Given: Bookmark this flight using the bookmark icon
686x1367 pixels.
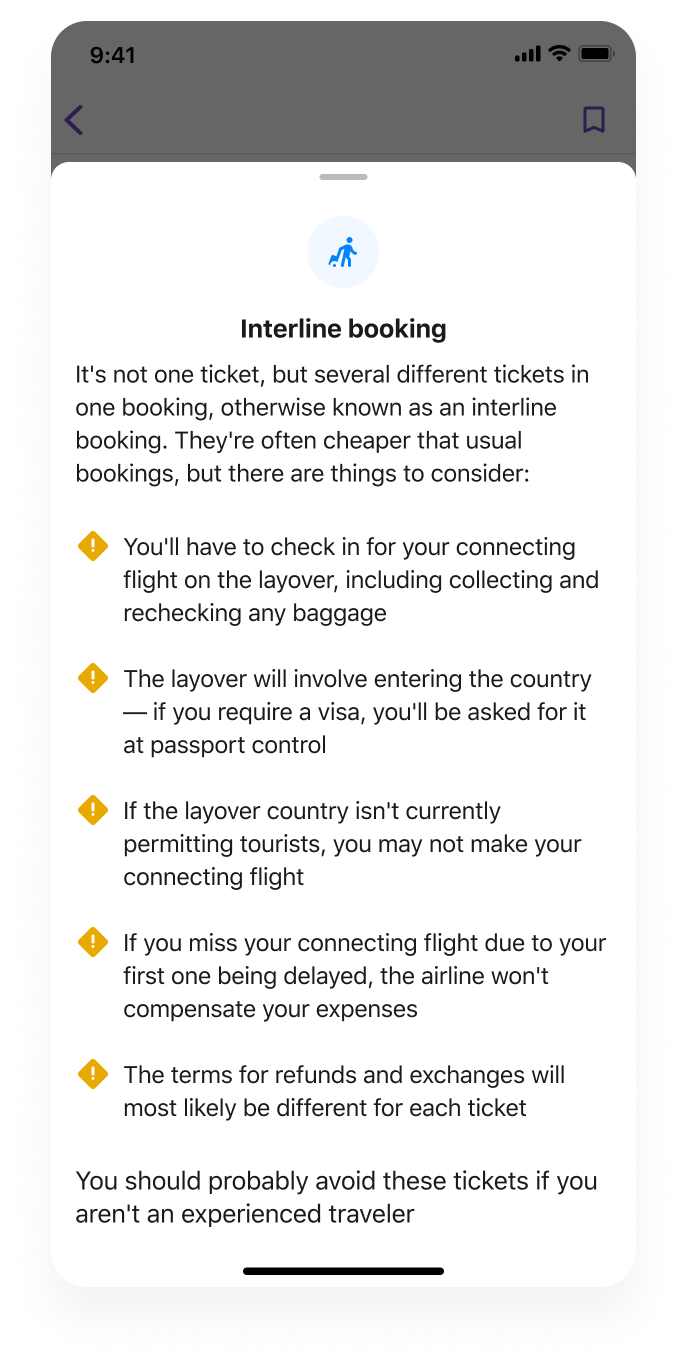Looking at the screenshot, I should pos(594,120).
